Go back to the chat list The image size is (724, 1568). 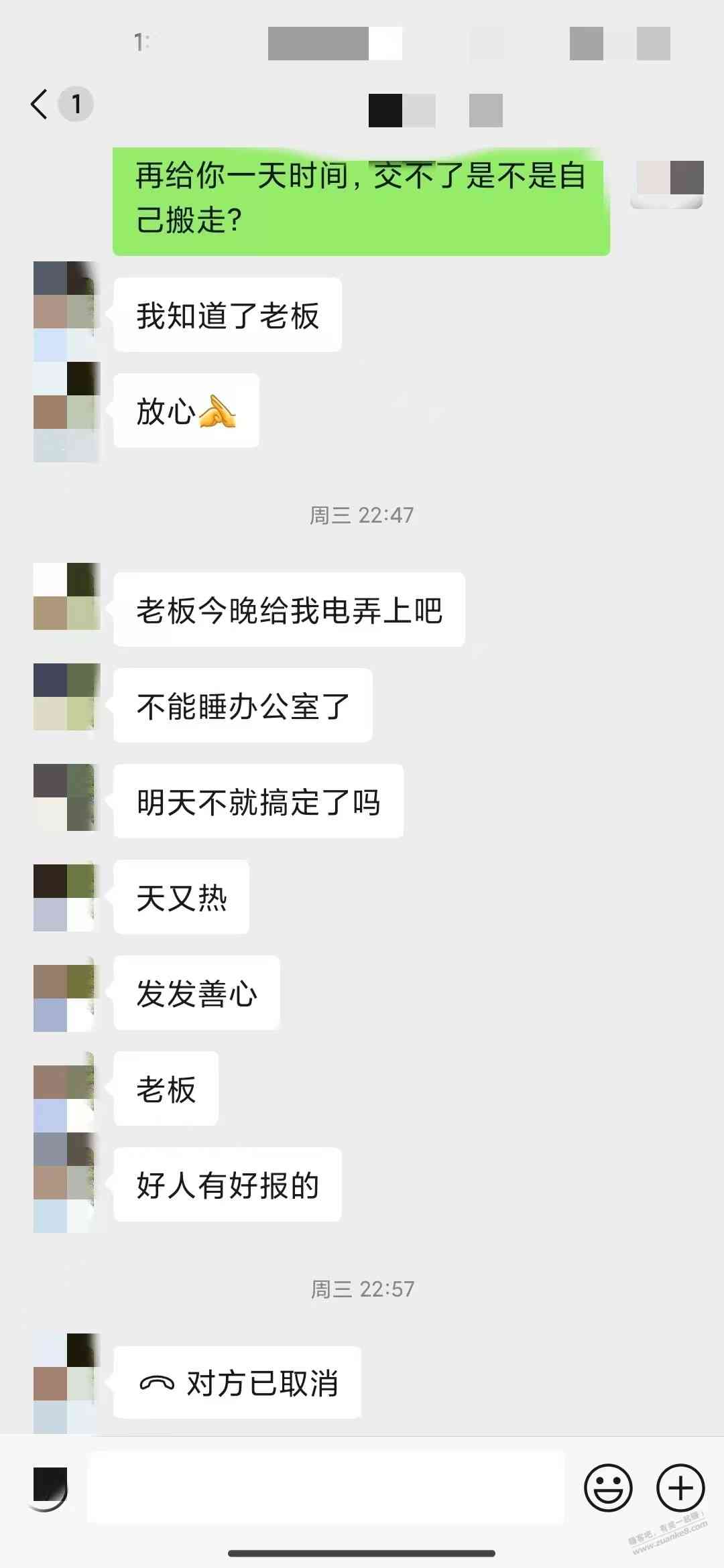click(x=40, y=104)
